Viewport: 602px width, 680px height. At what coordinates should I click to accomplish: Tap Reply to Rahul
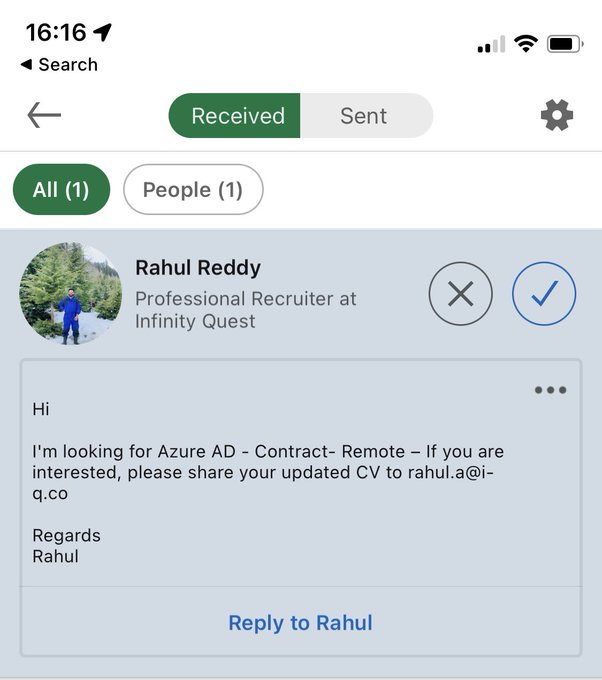point(300,623)
